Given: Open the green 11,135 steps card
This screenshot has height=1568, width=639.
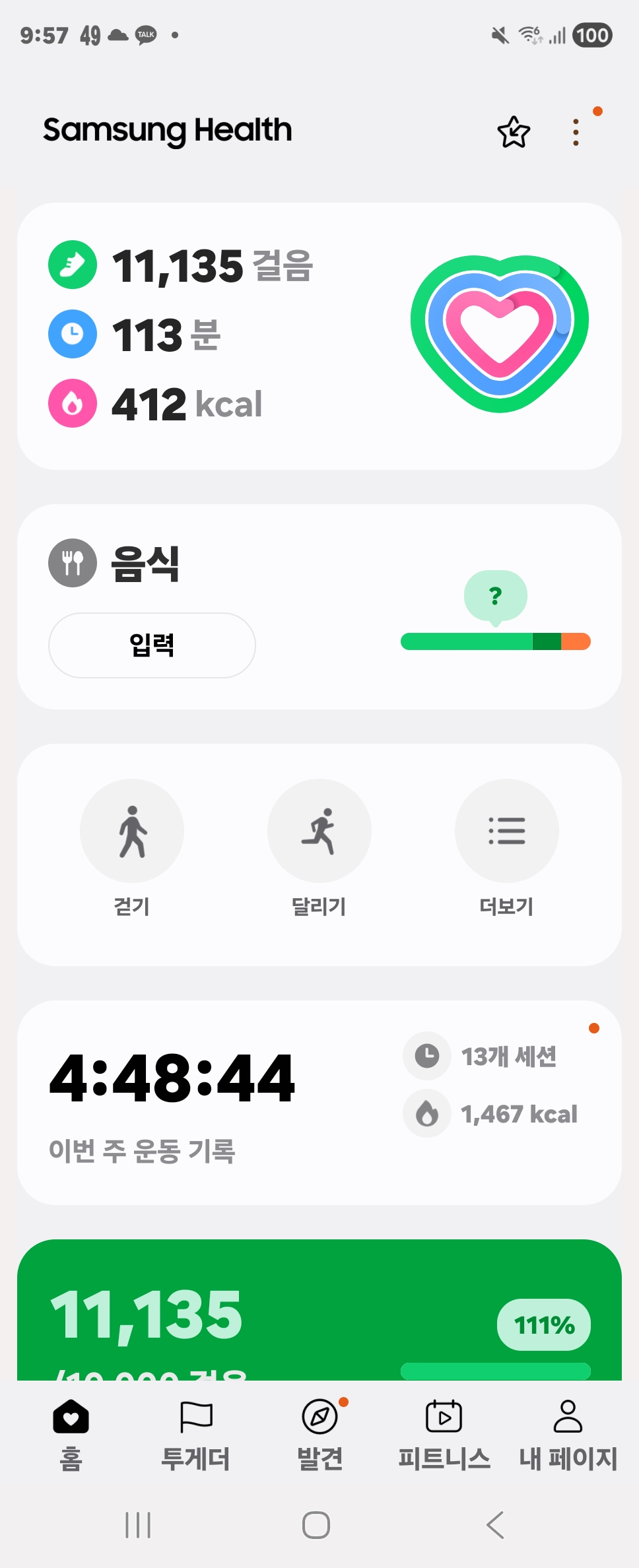Looking at the screenshot, I should click(x=319, y=1313).
